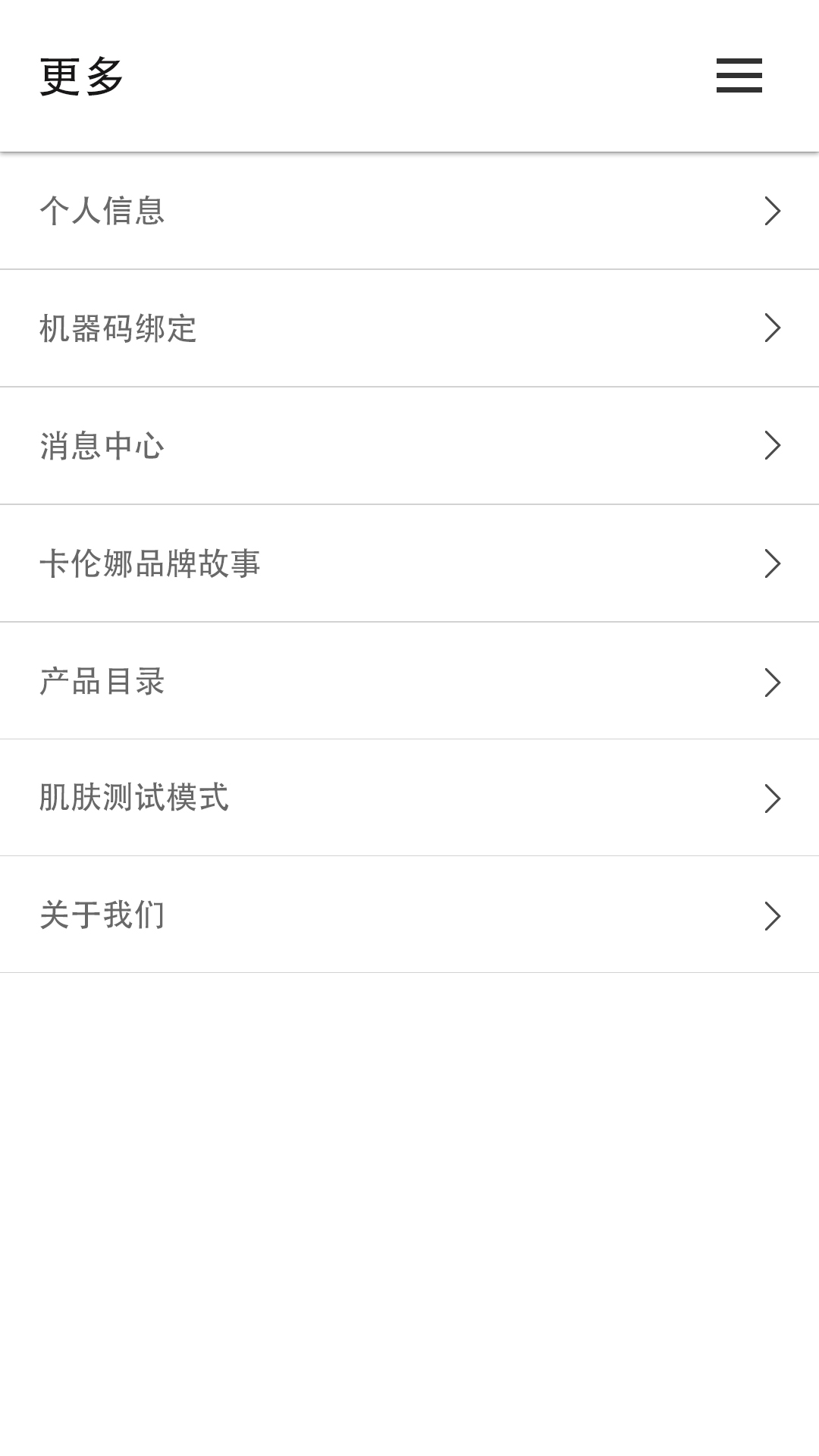Image resolution: width=819 pixels, height=1456 pixels.
Task: Open the hamburger menu
Action: point(739,76)
